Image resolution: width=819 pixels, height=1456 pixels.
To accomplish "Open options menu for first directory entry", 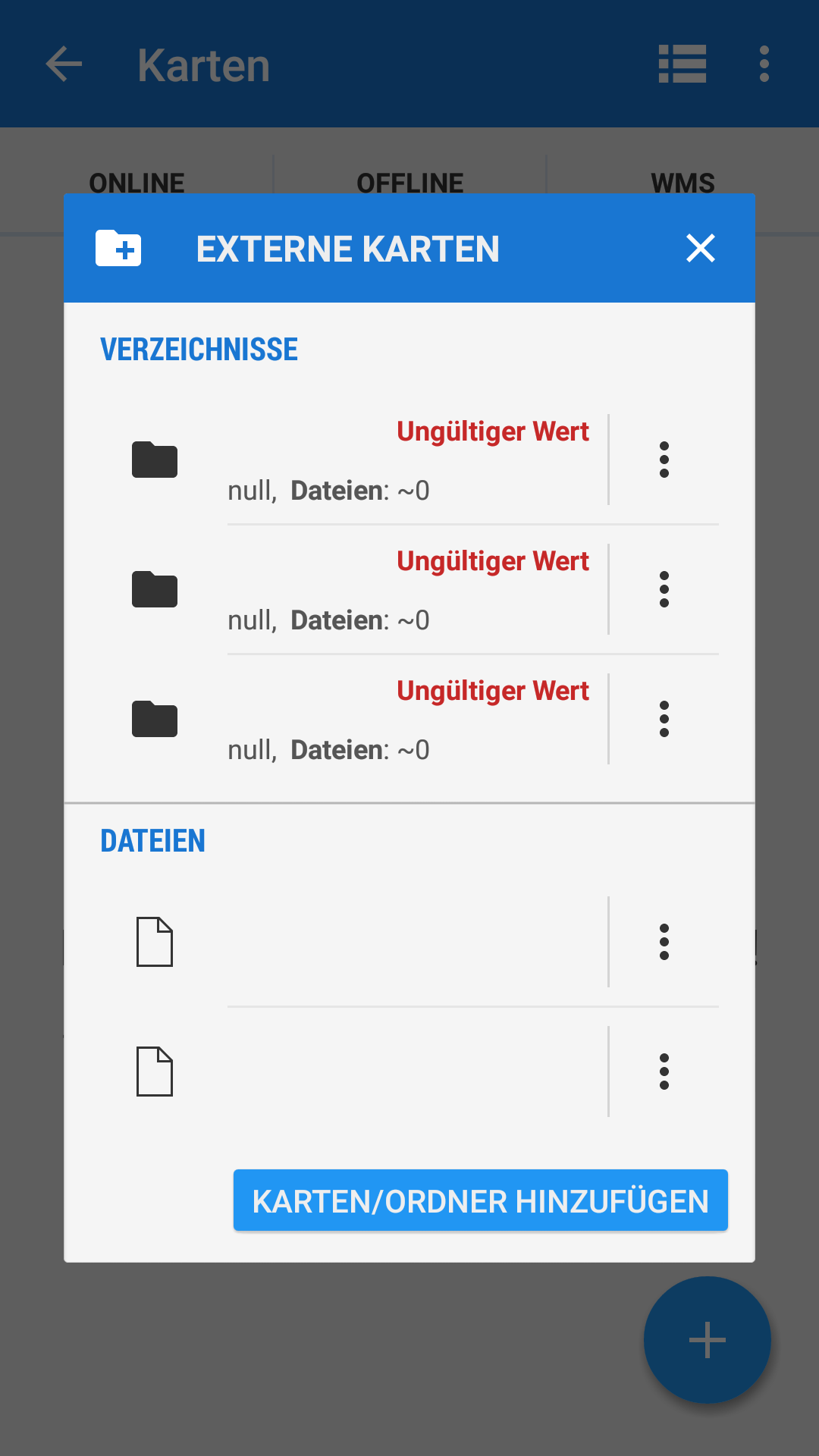I will pyautogui.click(x=664, y=460).
